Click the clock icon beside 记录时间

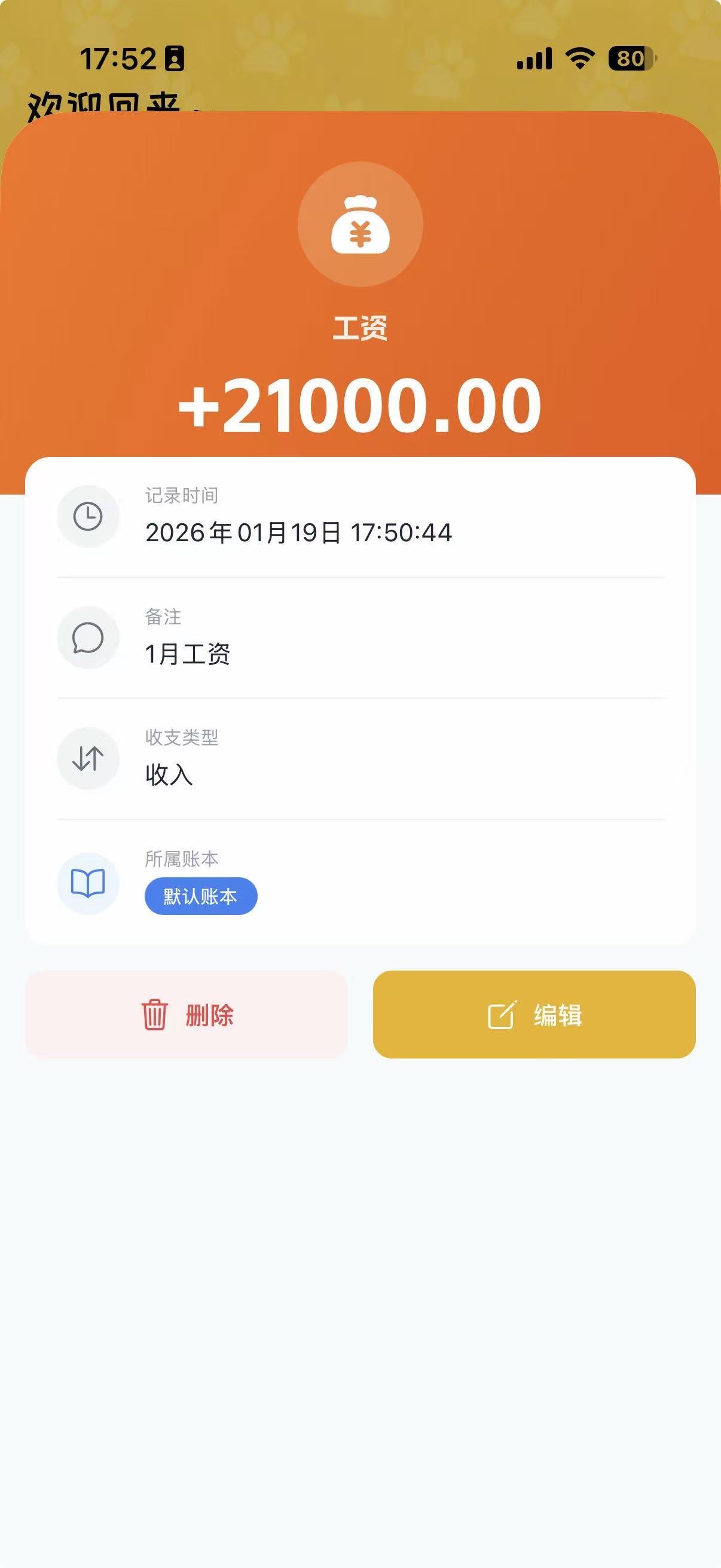pyautogui.click(x=88, y=515)
